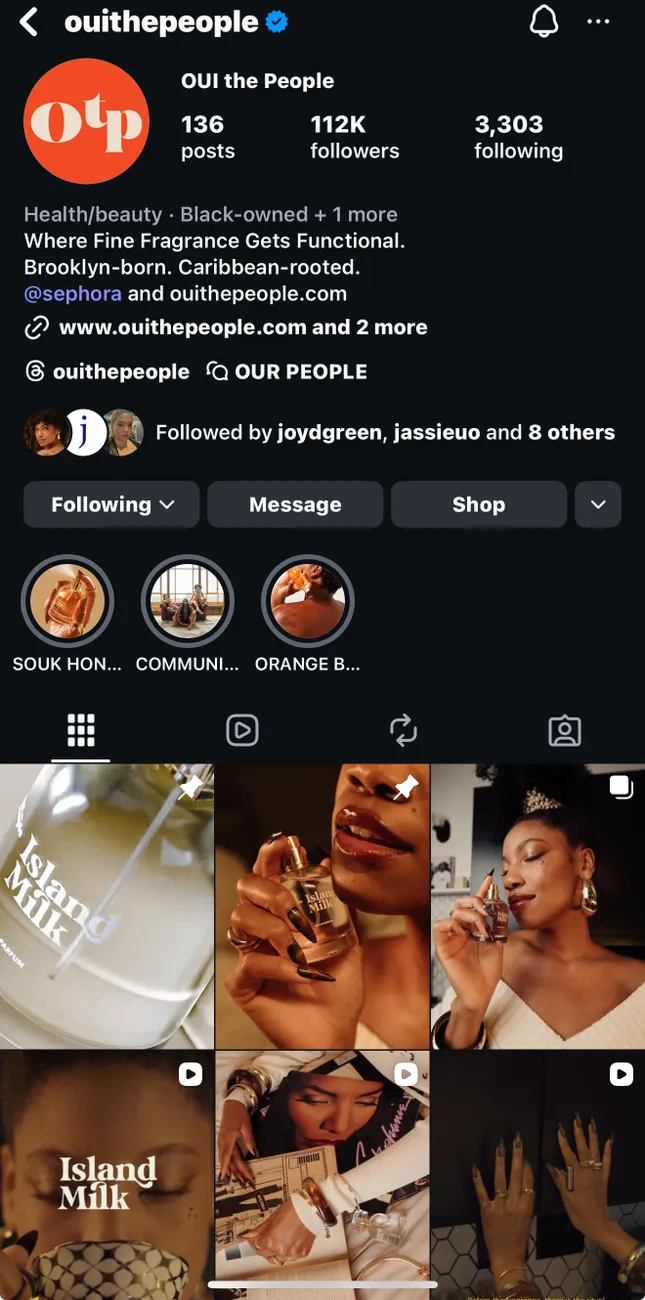Screen dimensions: 645x1300
Task: Message OUI the People
Action: tap(295, 505)
